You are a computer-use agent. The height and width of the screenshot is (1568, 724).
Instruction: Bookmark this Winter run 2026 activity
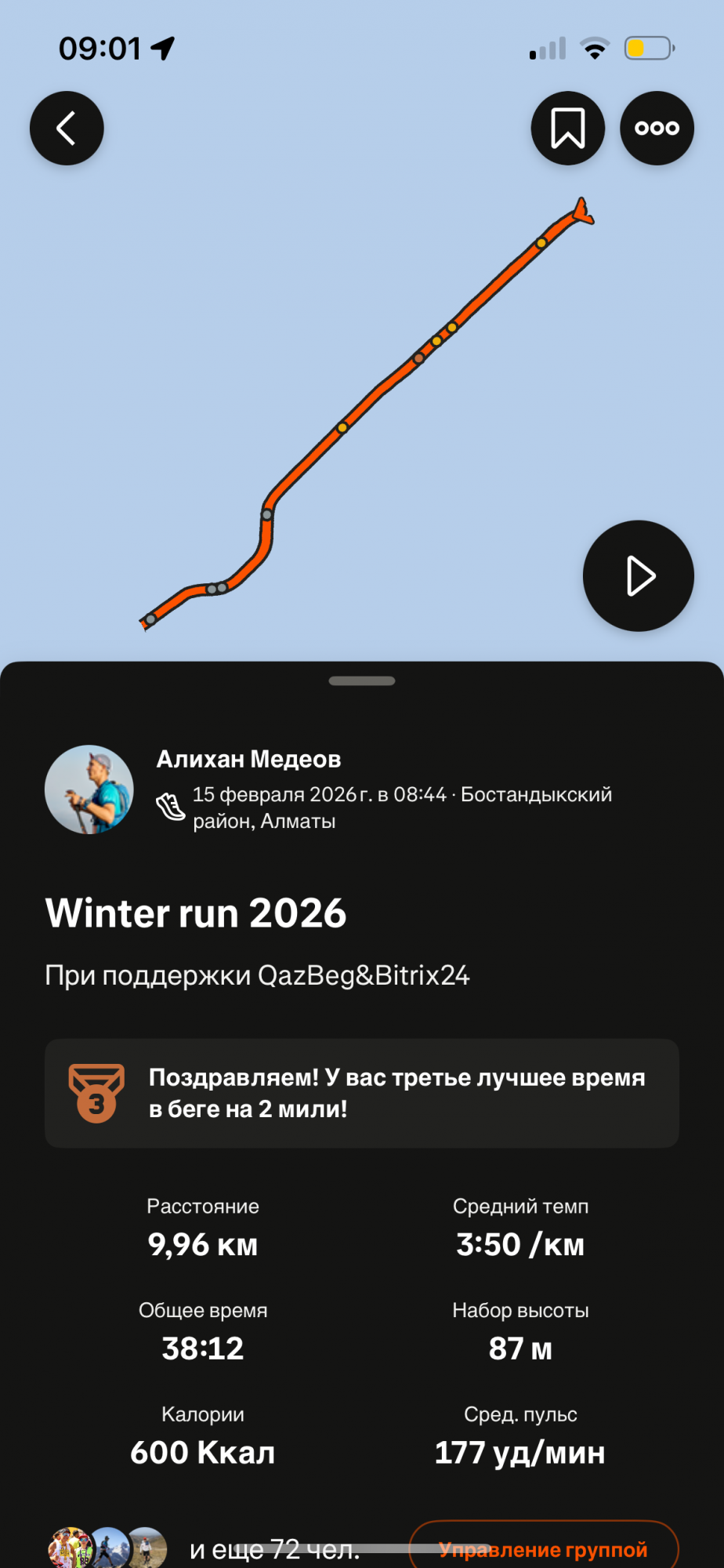click(568, 128)
